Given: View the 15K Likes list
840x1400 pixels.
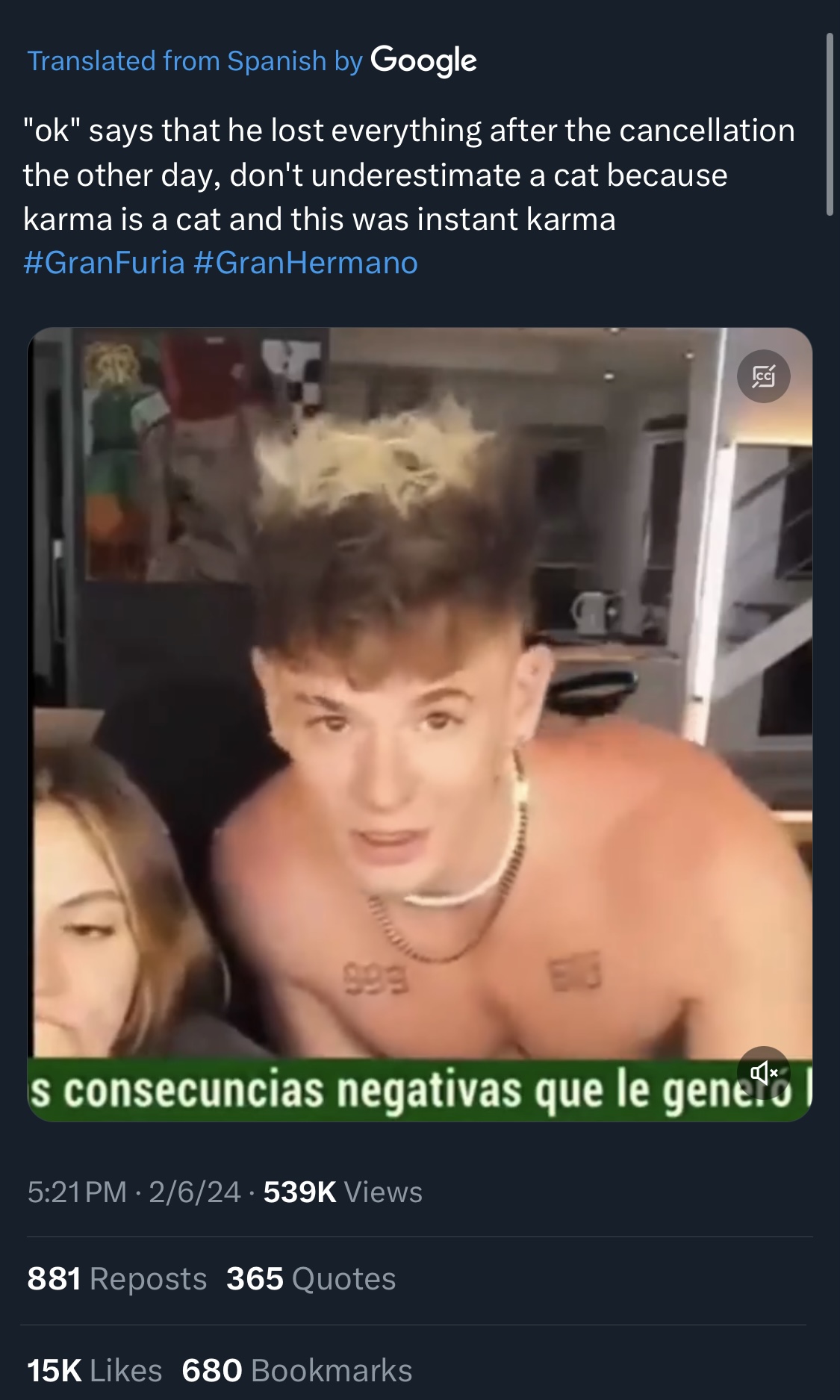Looking at the screenshot, I should [95, 1371].
